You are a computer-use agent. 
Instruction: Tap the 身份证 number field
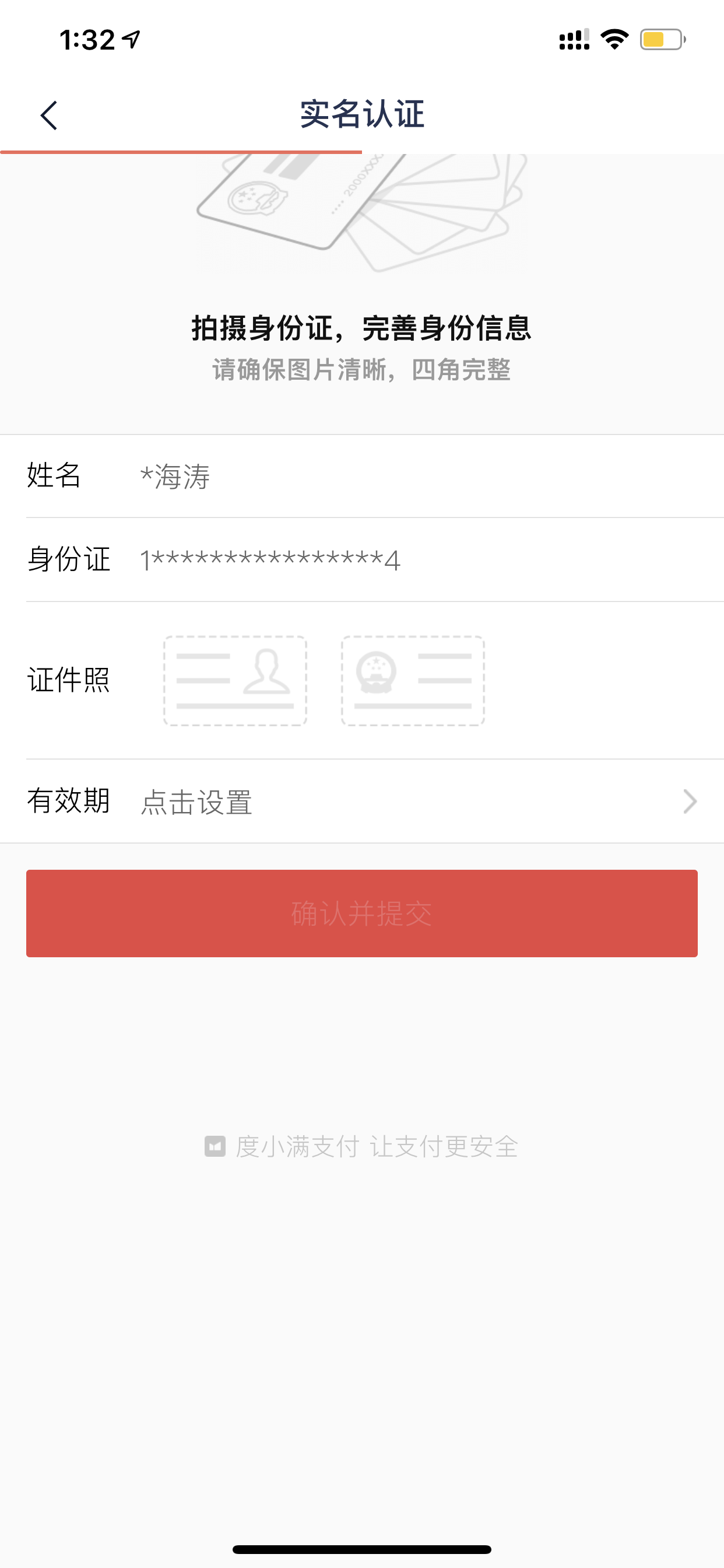[362, 559]
